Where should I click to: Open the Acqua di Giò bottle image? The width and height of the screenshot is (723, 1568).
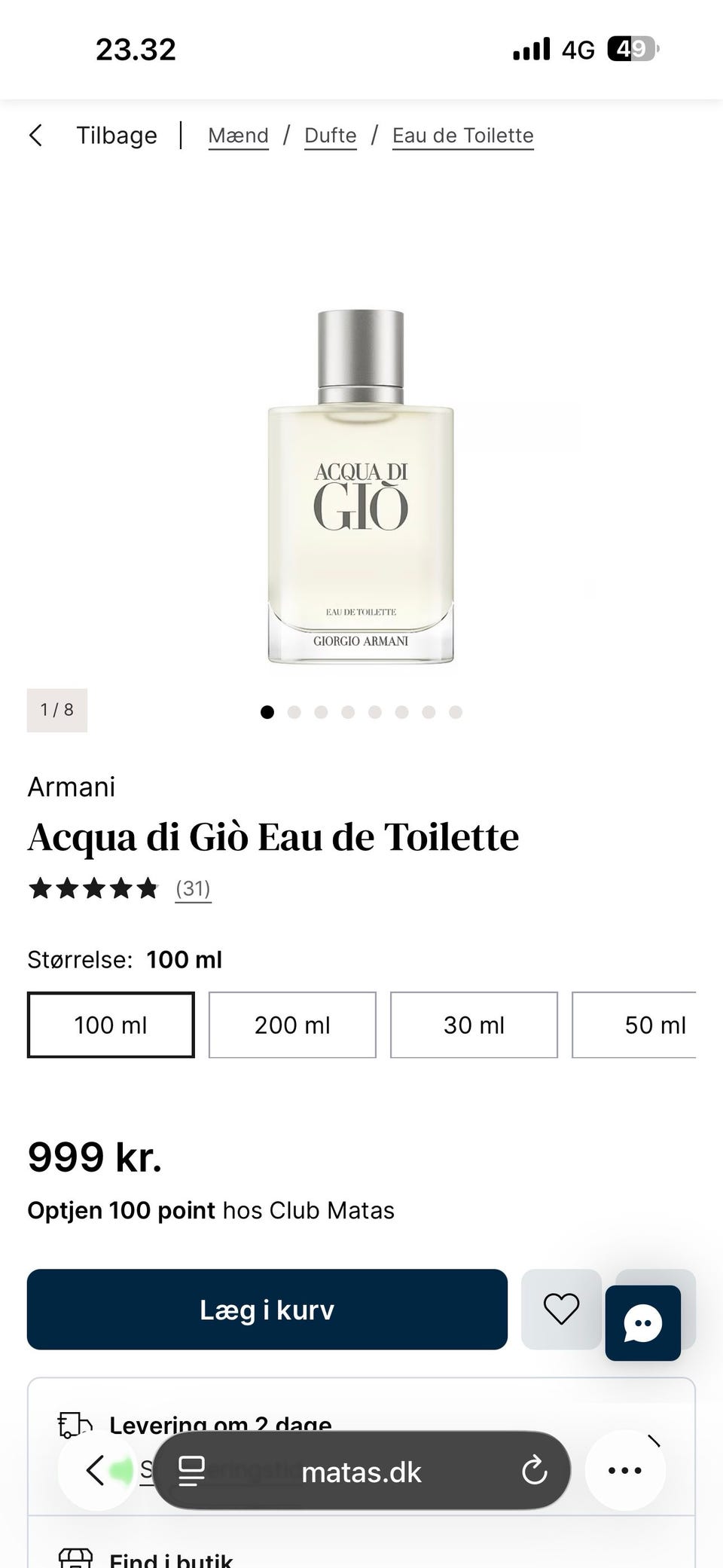tap(361, 488)
